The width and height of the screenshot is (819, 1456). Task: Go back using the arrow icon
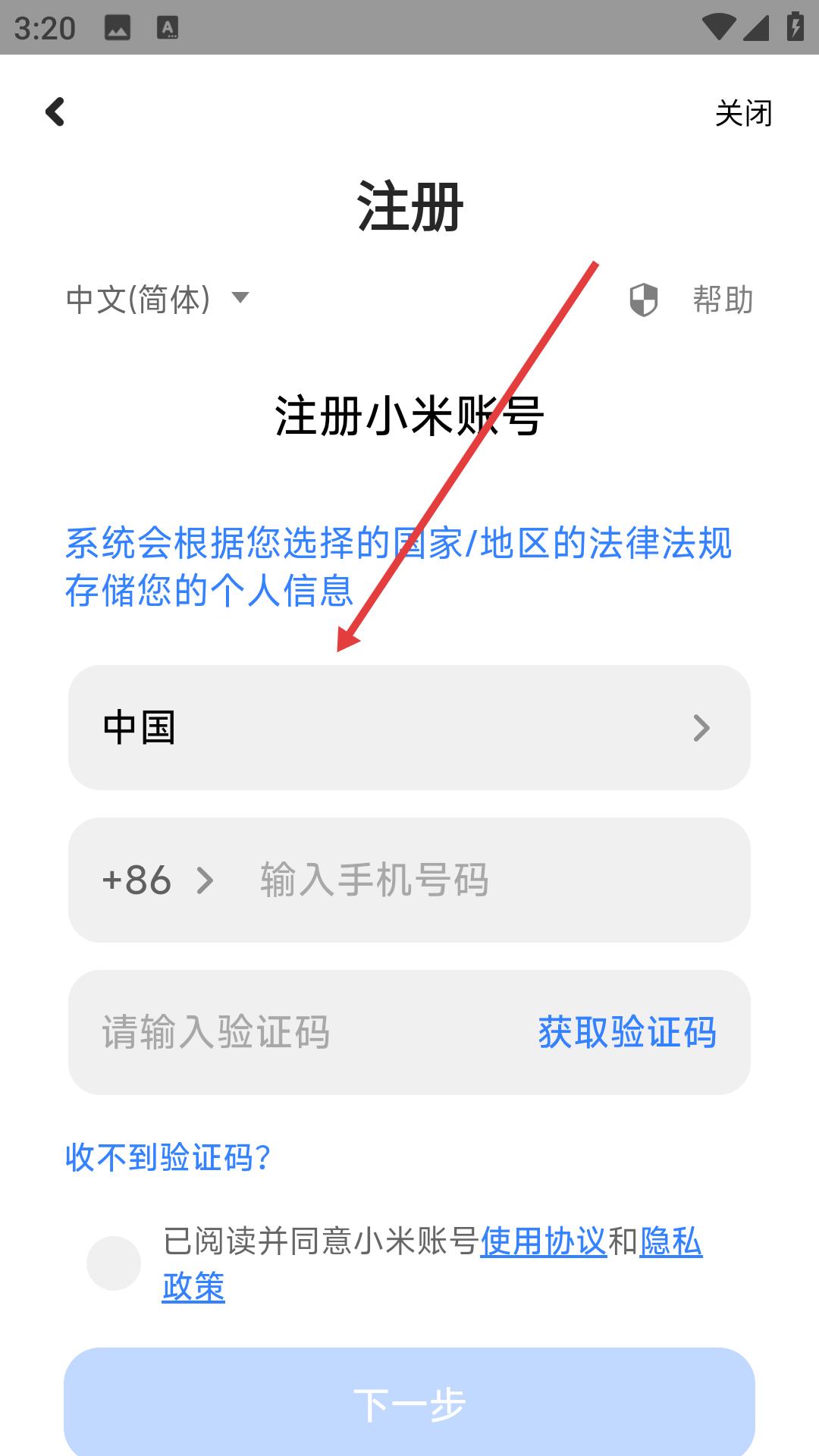click(55, 111)
